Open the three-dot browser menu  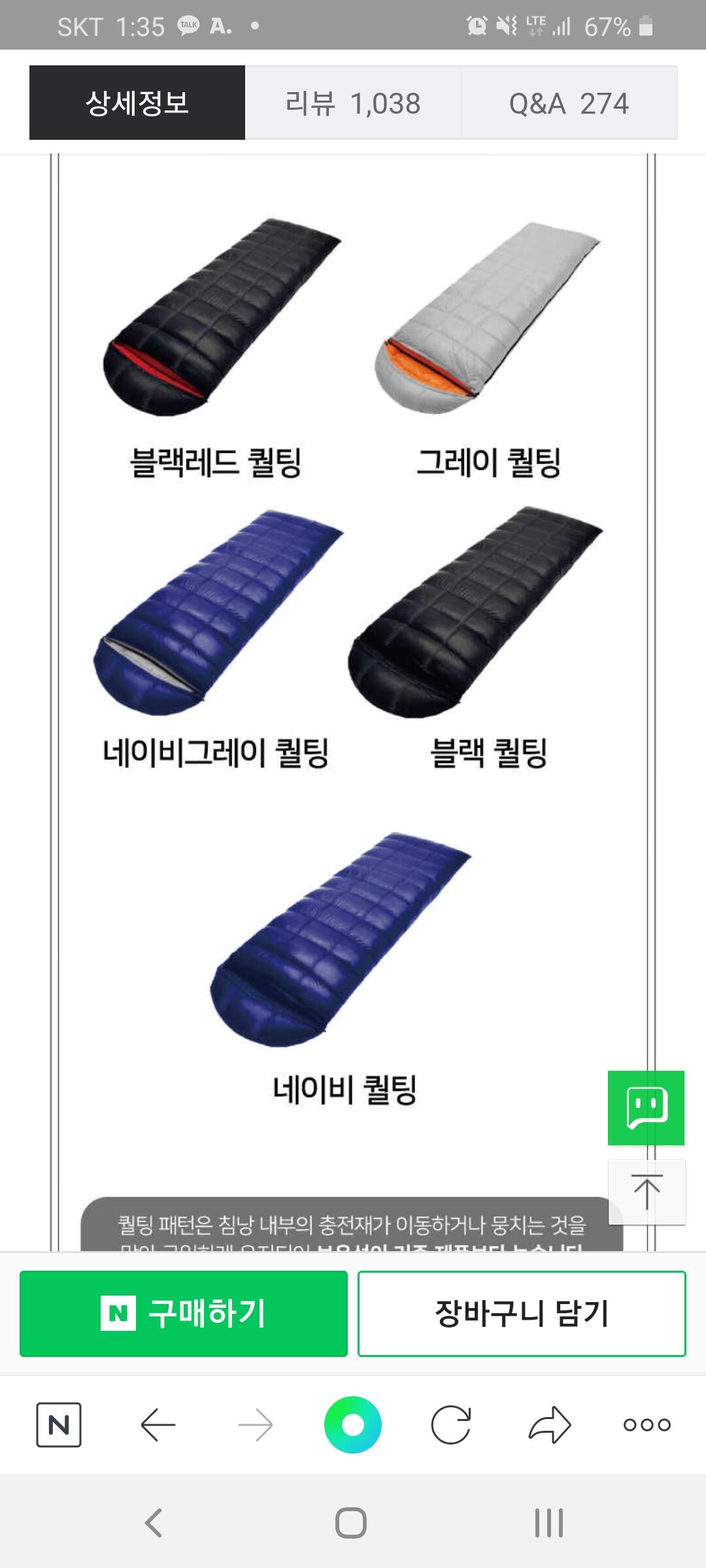647,1425
